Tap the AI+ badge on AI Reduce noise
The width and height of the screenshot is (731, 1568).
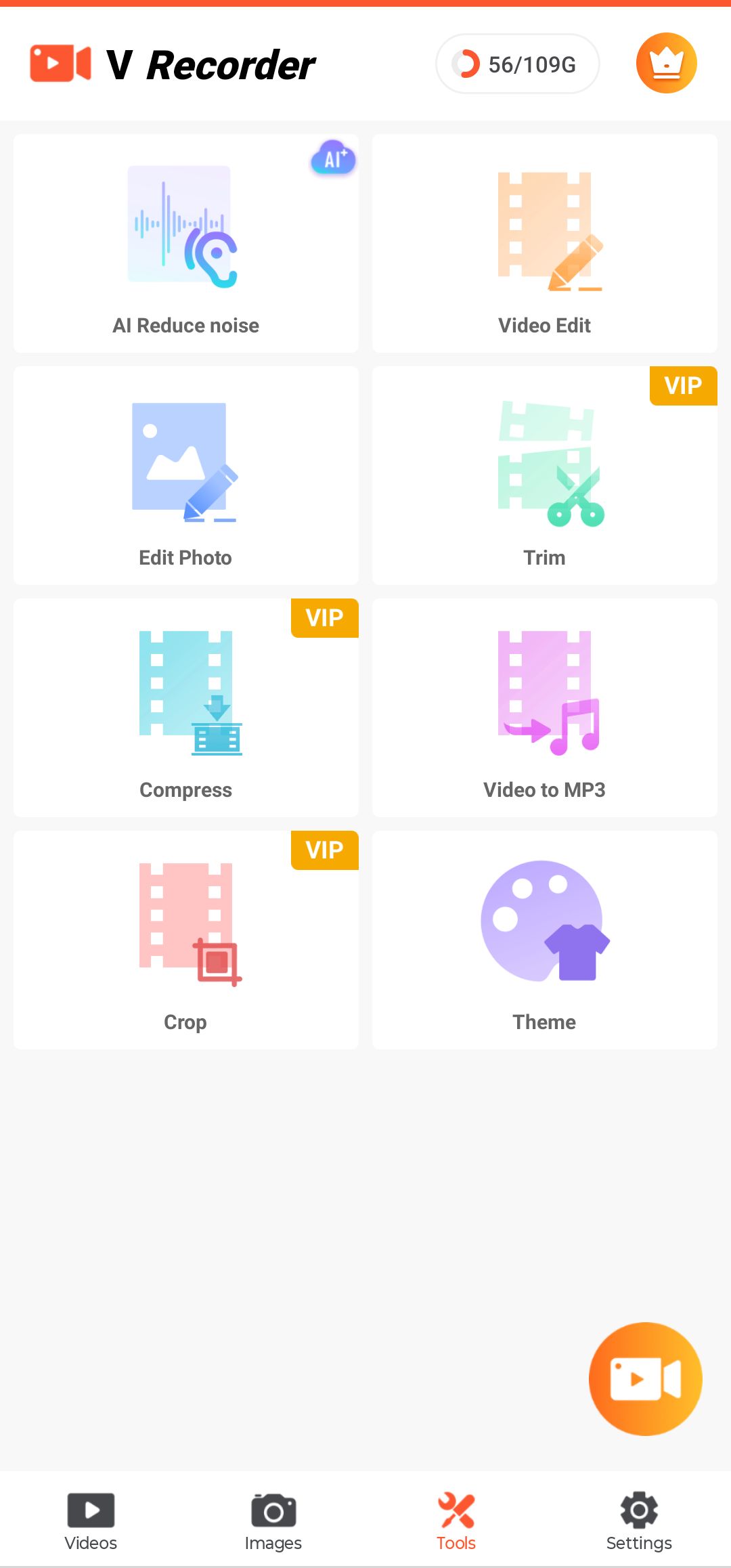coord(332,158)
